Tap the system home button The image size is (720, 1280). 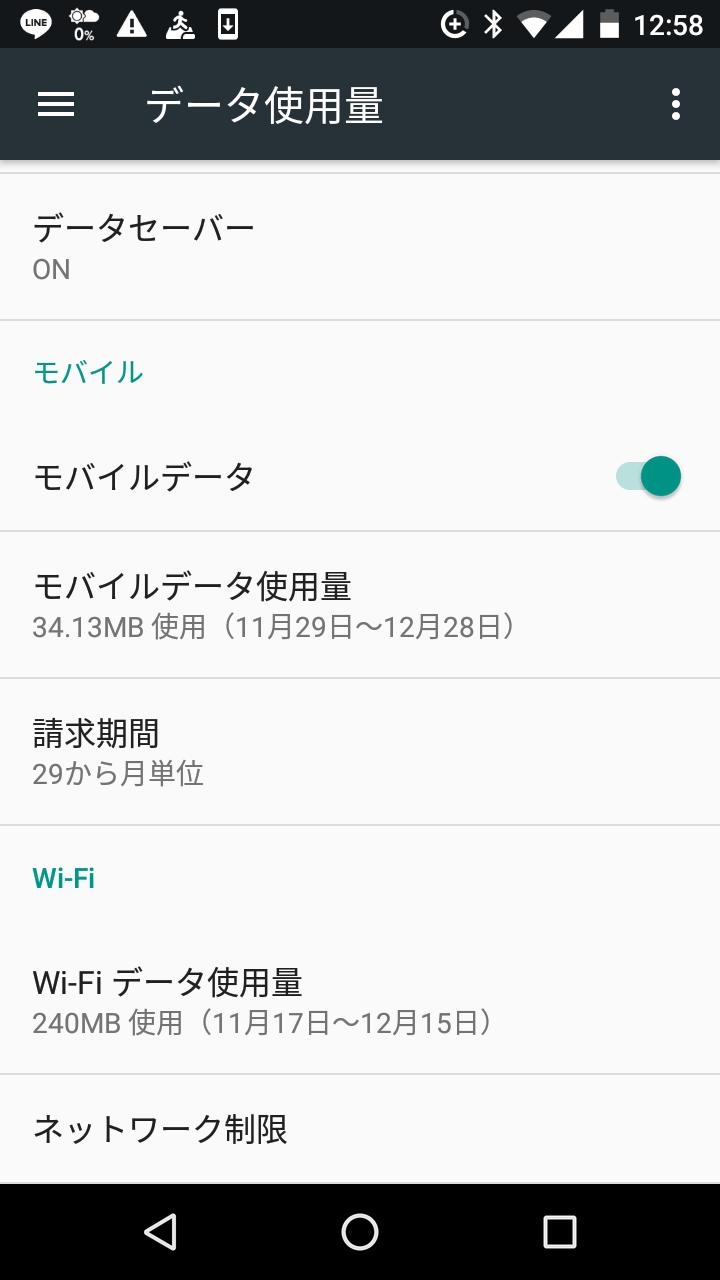[x=360, y=1232]
